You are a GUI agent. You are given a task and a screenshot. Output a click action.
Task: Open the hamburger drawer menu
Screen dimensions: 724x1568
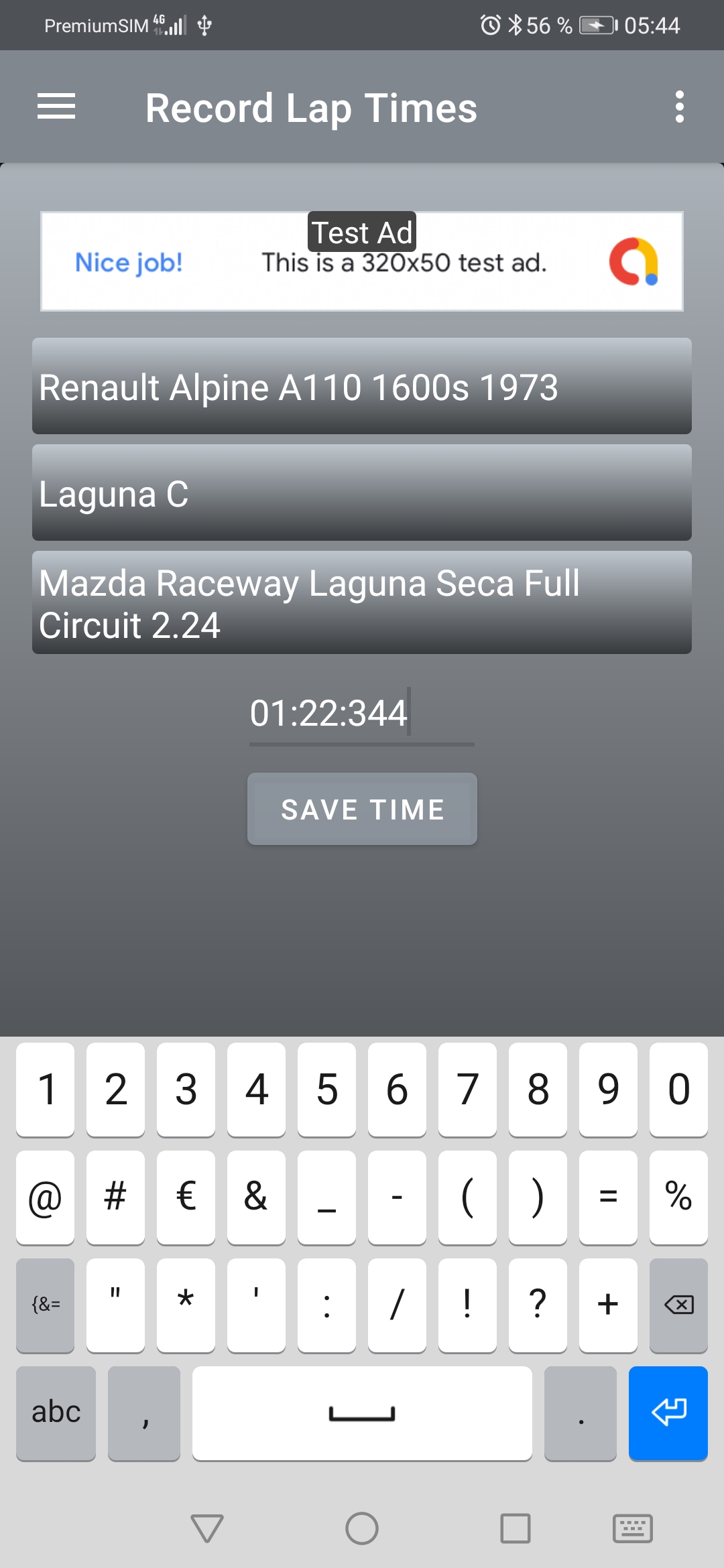pos(56,107)
